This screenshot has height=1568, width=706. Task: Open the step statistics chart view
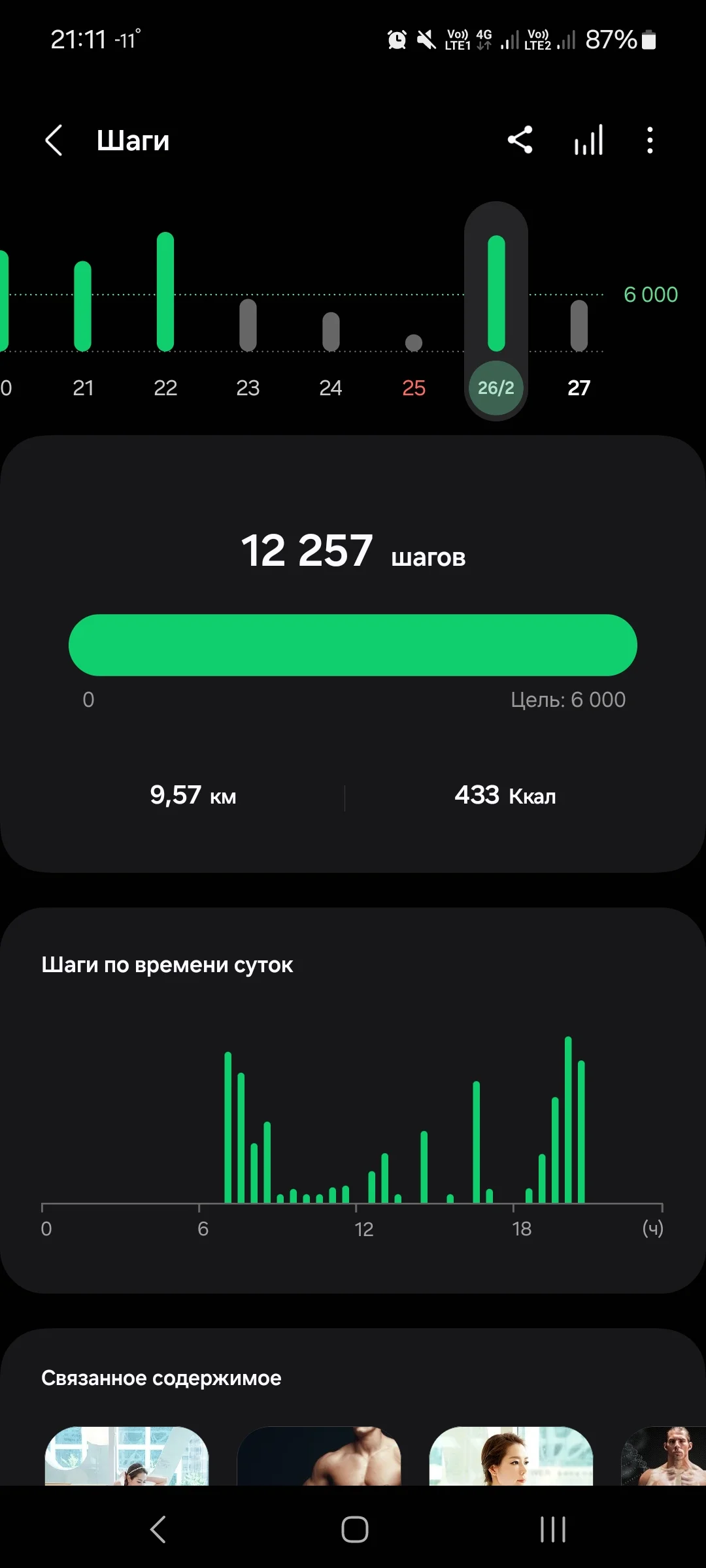[588, 140]
